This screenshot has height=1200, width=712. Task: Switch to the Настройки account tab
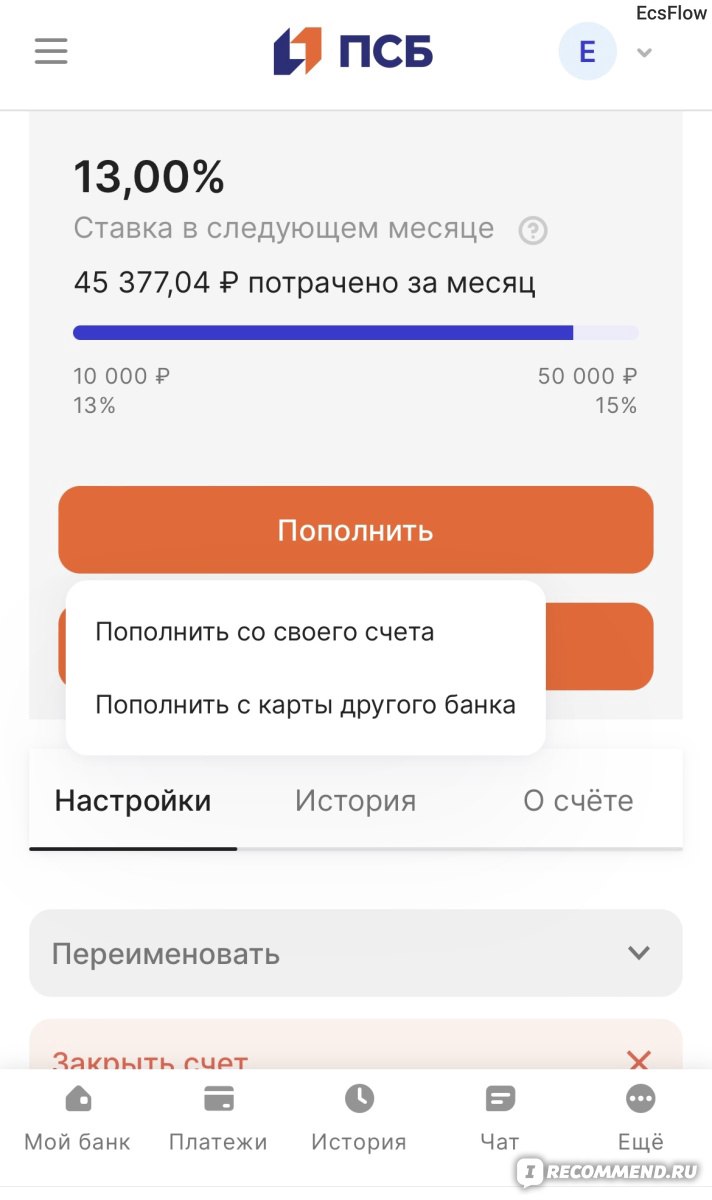(x=133, y=801)
